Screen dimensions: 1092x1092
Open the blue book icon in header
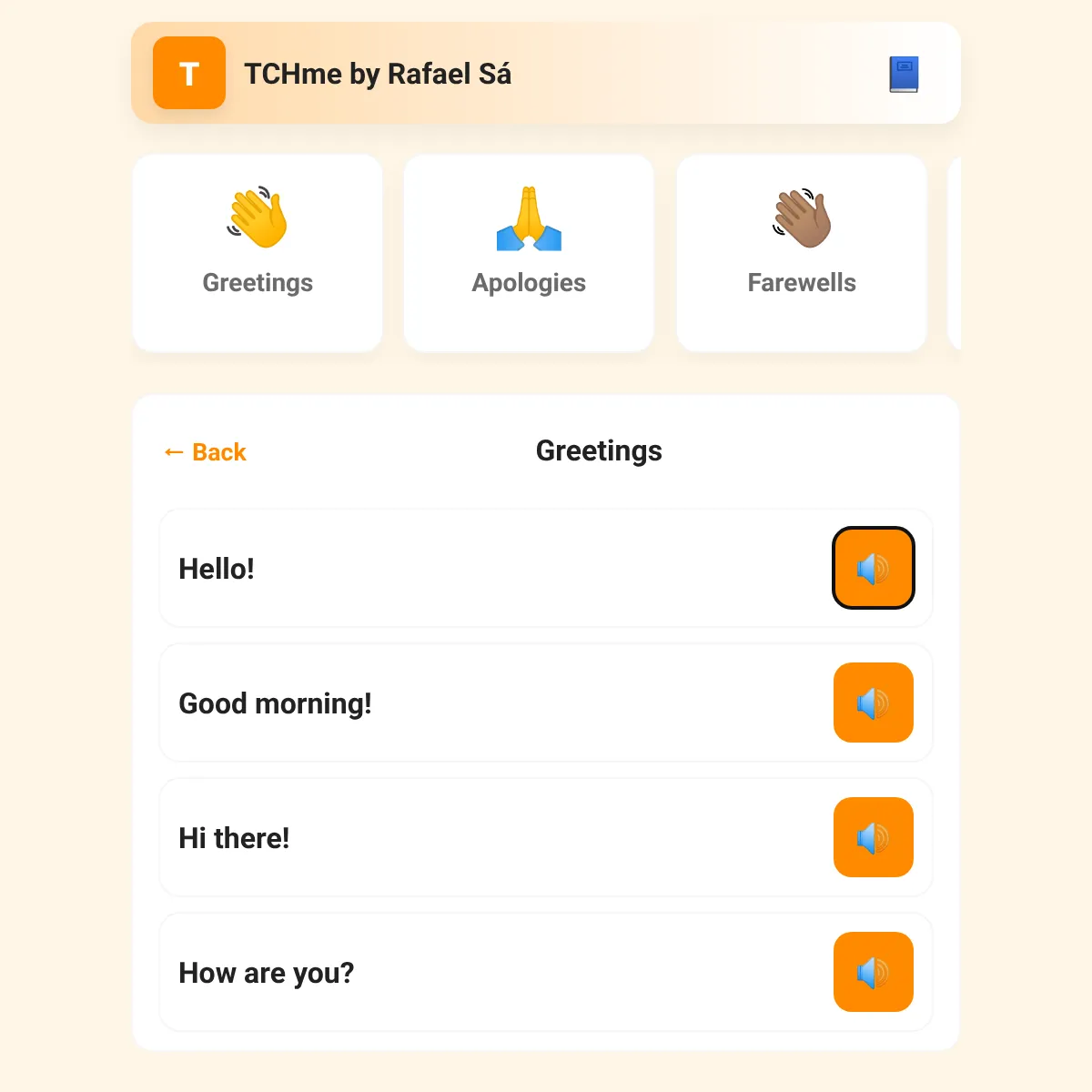904,74
